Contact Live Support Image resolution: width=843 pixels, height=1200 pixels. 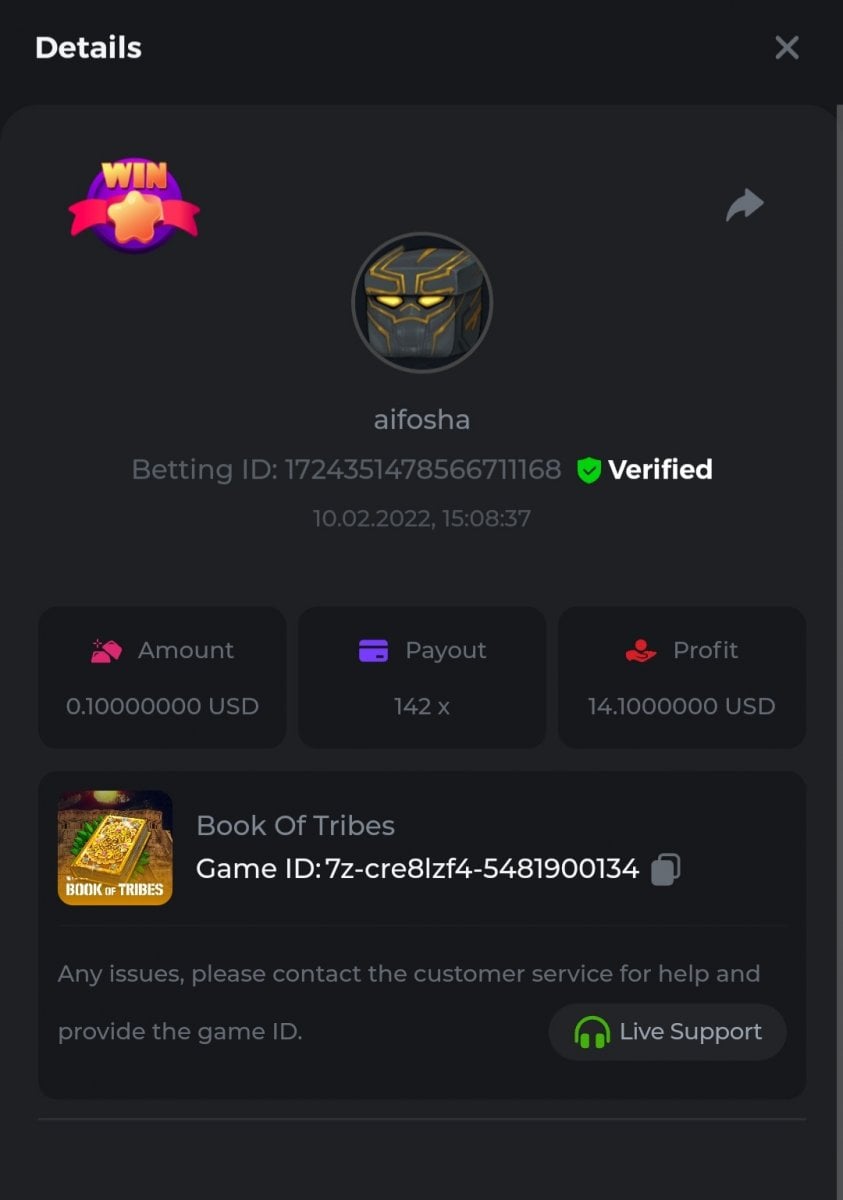[668, 1032]
